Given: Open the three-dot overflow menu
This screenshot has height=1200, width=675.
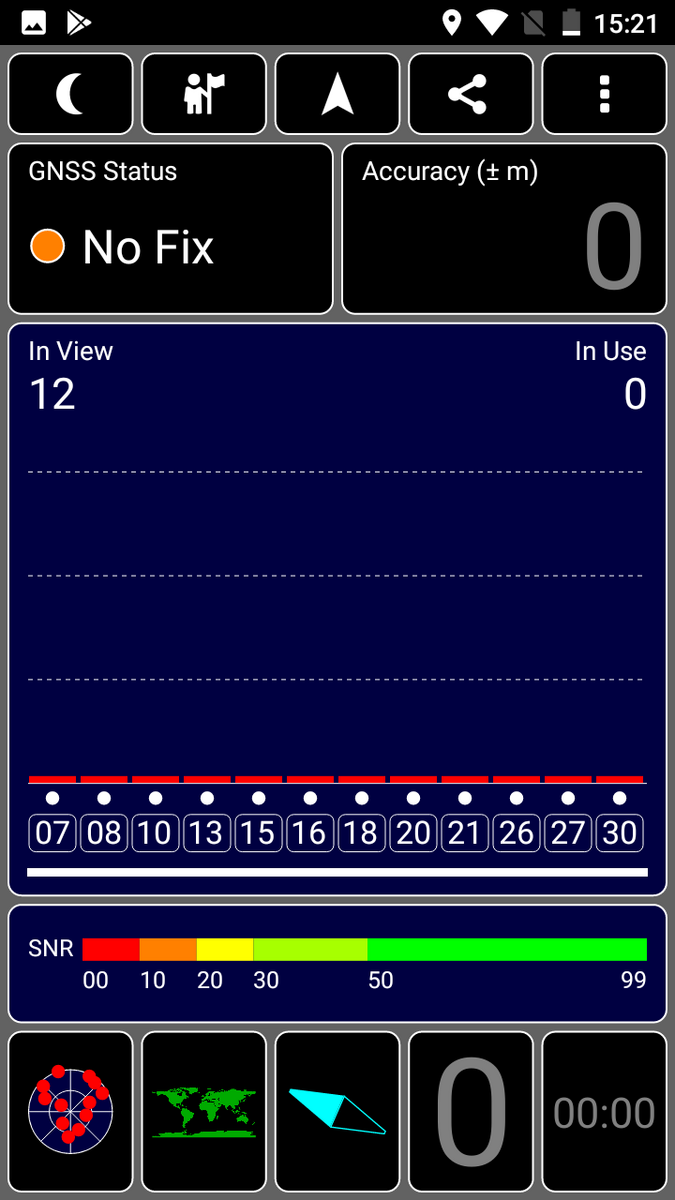Looking at the screenshot, I should (x=604, y=94).
